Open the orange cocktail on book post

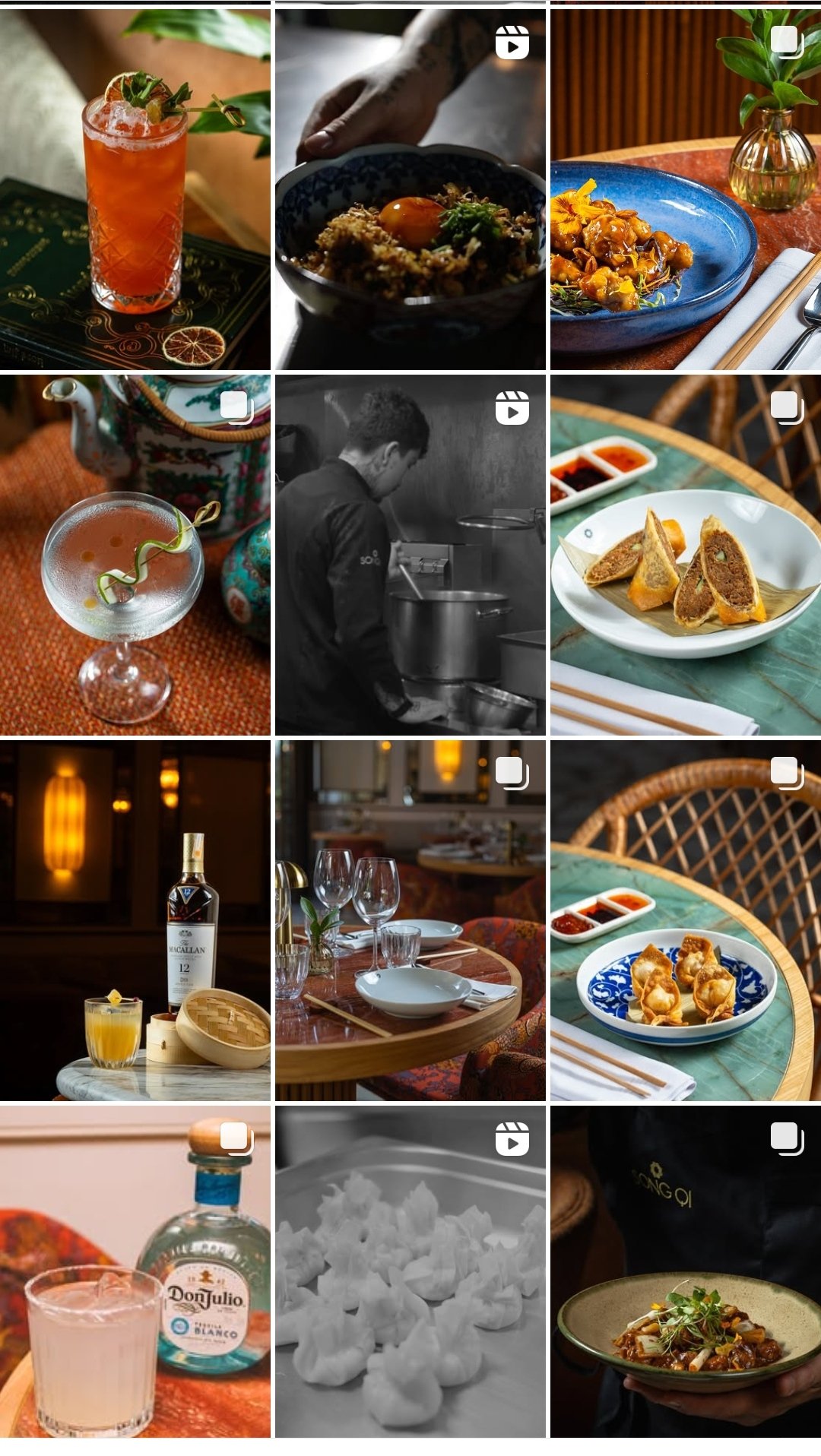click(135, 188)
